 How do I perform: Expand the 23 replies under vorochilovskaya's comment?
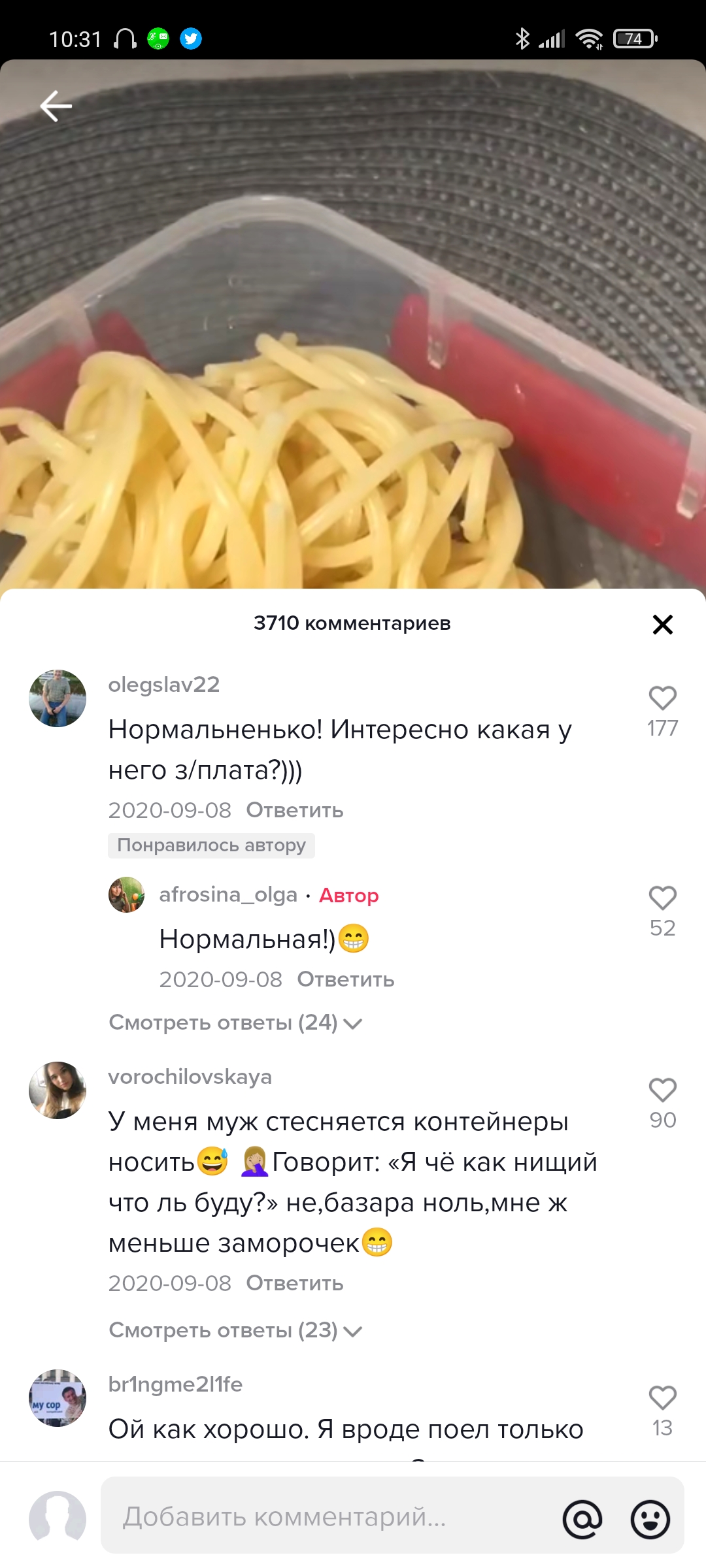[x=235, y=1330]
